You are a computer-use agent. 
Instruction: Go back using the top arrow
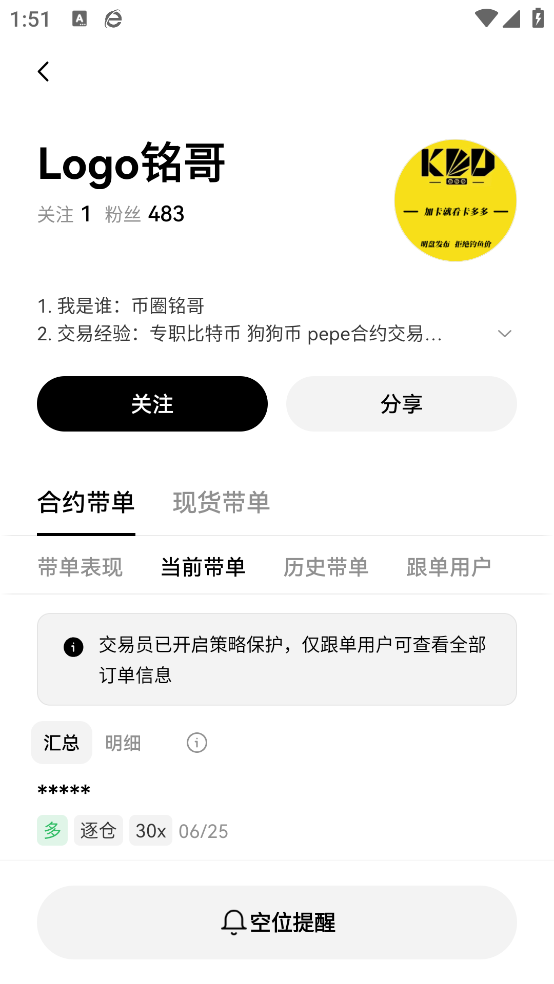43,72
